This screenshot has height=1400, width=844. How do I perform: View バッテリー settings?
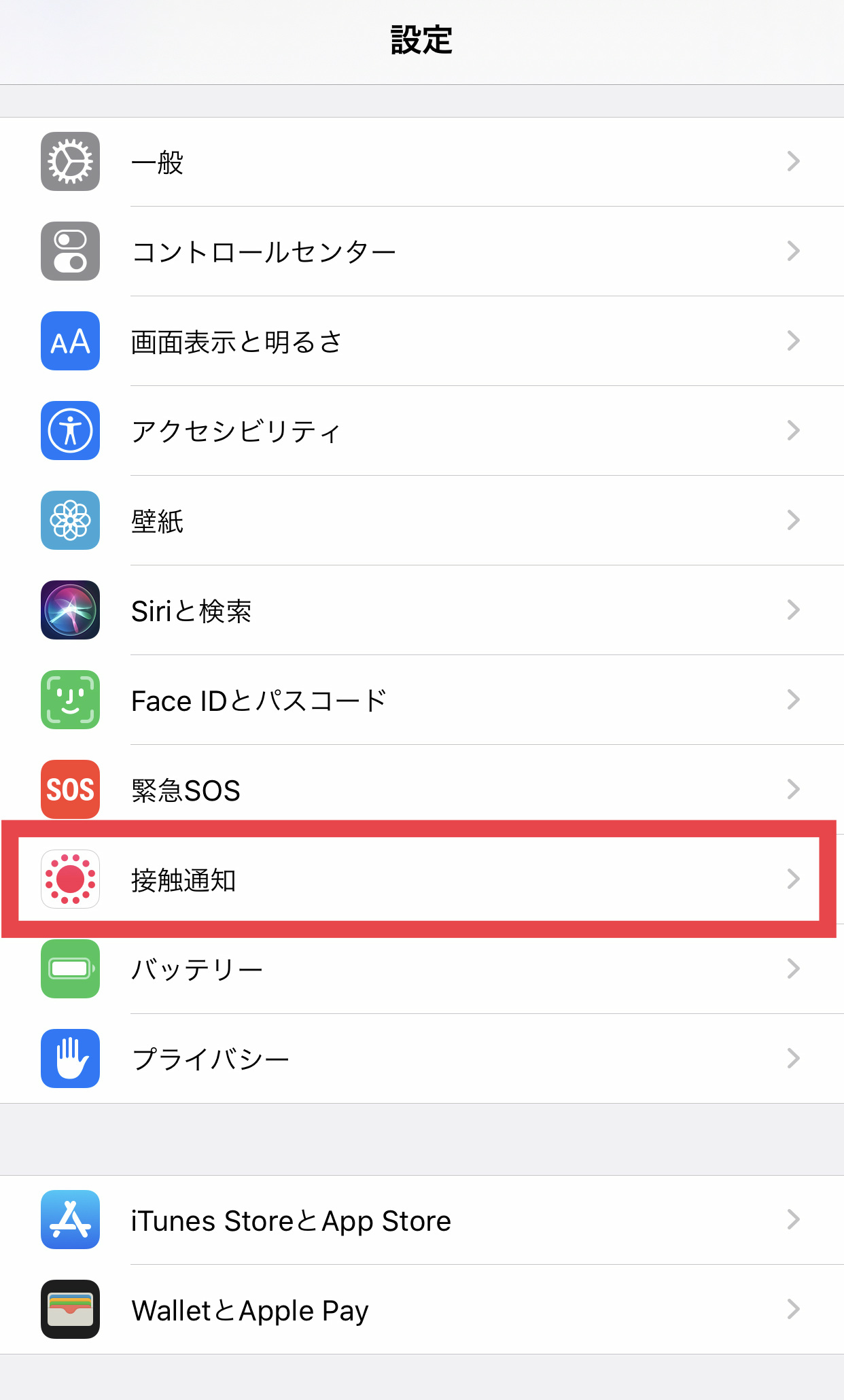pos(422,969)
